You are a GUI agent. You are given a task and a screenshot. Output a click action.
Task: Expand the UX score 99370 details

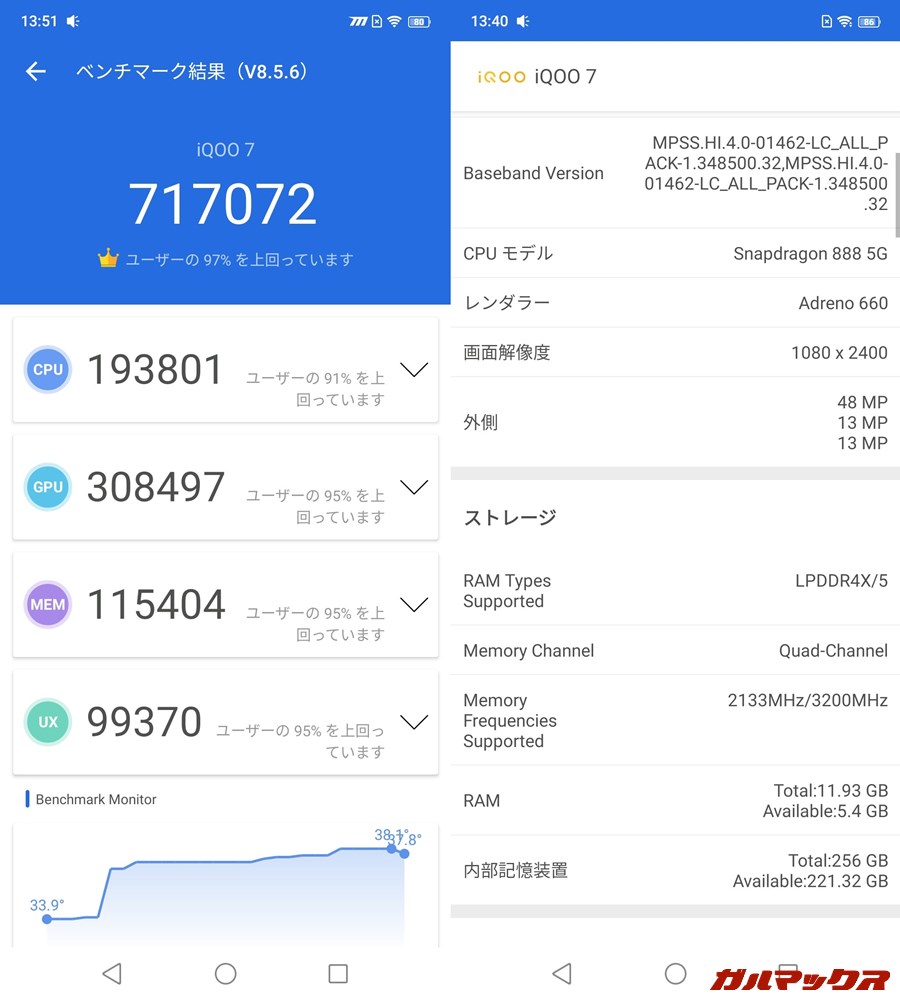(x=414, y=721)
